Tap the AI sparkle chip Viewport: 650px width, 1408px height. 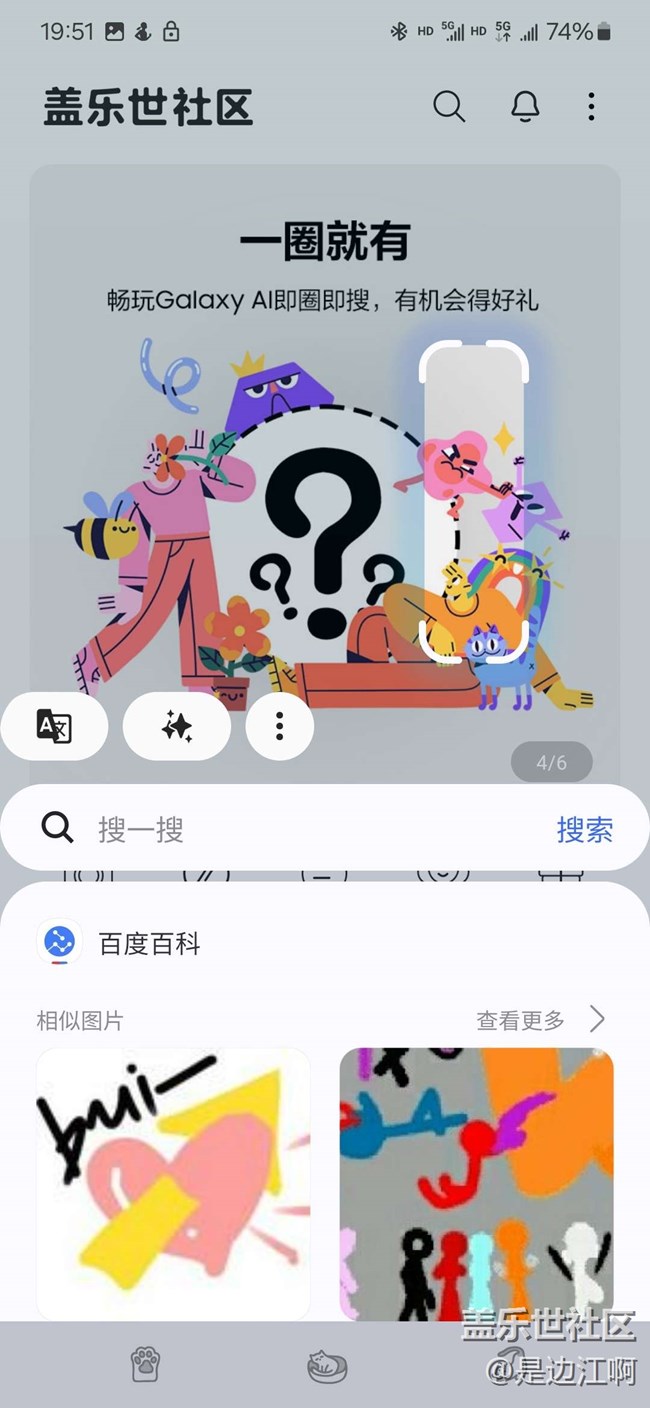[x=177, y=726]
